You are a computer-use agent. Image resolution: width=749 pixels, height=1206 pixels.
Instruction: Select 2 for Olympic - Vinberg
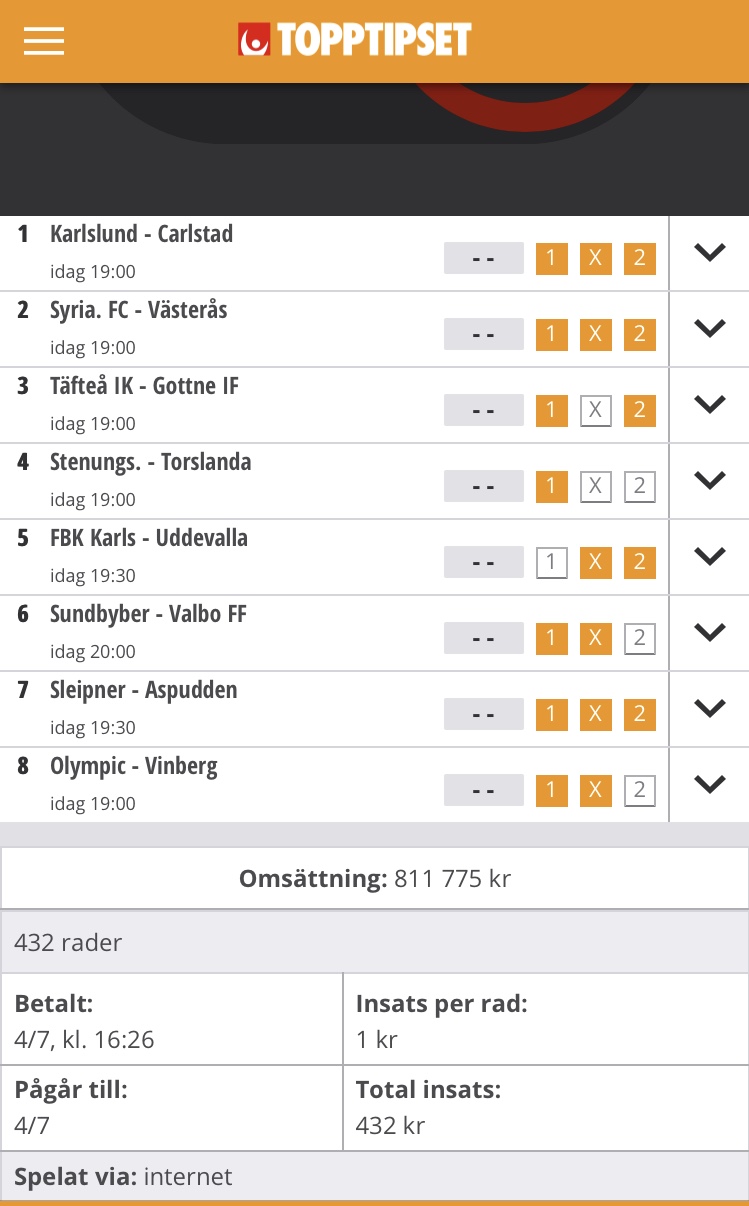[640, 790]
